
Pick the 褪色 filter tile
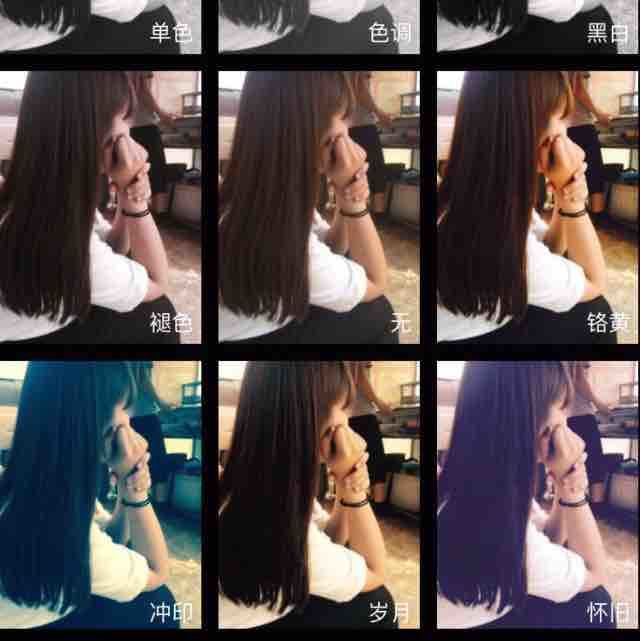[x=100, y=207]
